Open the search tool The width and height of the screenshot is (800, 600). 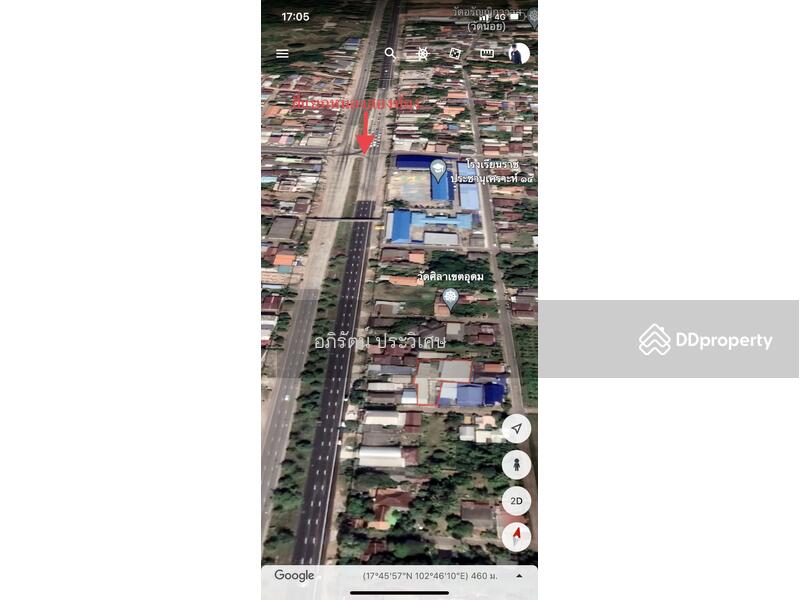(x=390, y=54)
